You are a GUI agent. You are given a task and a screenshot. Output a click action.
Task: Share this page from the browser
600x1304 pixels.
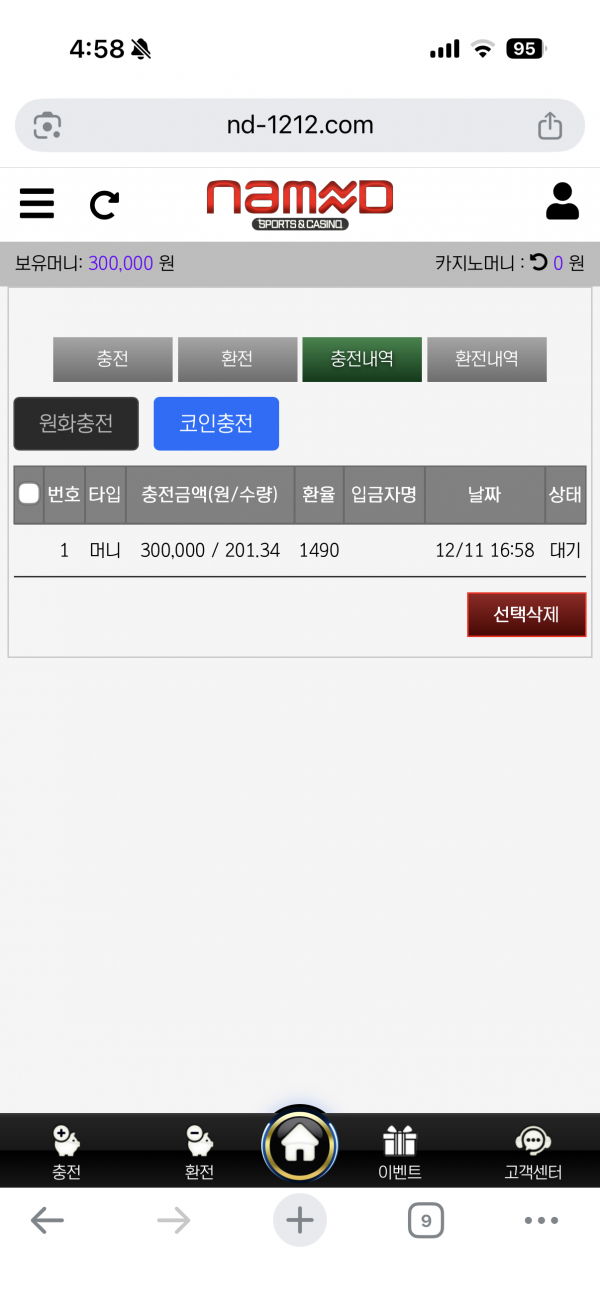point(550,125)
